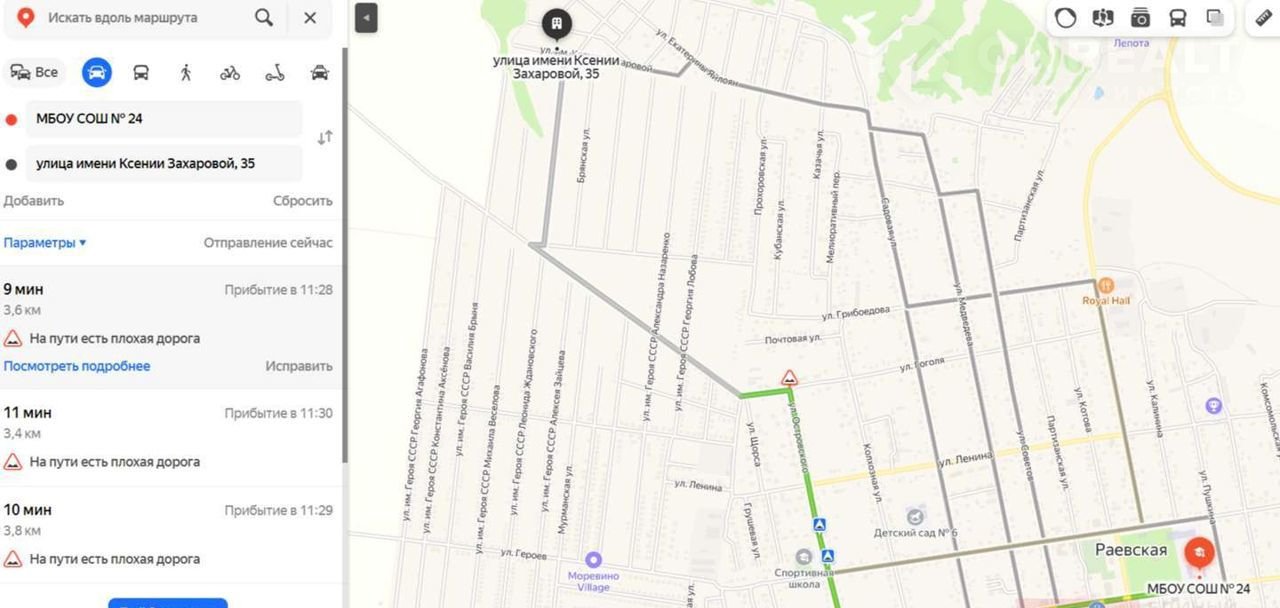Open Посмотреть подробнее for the 9 мин route
Viewport: 1280px width, 608px height.
coord(77,366)
